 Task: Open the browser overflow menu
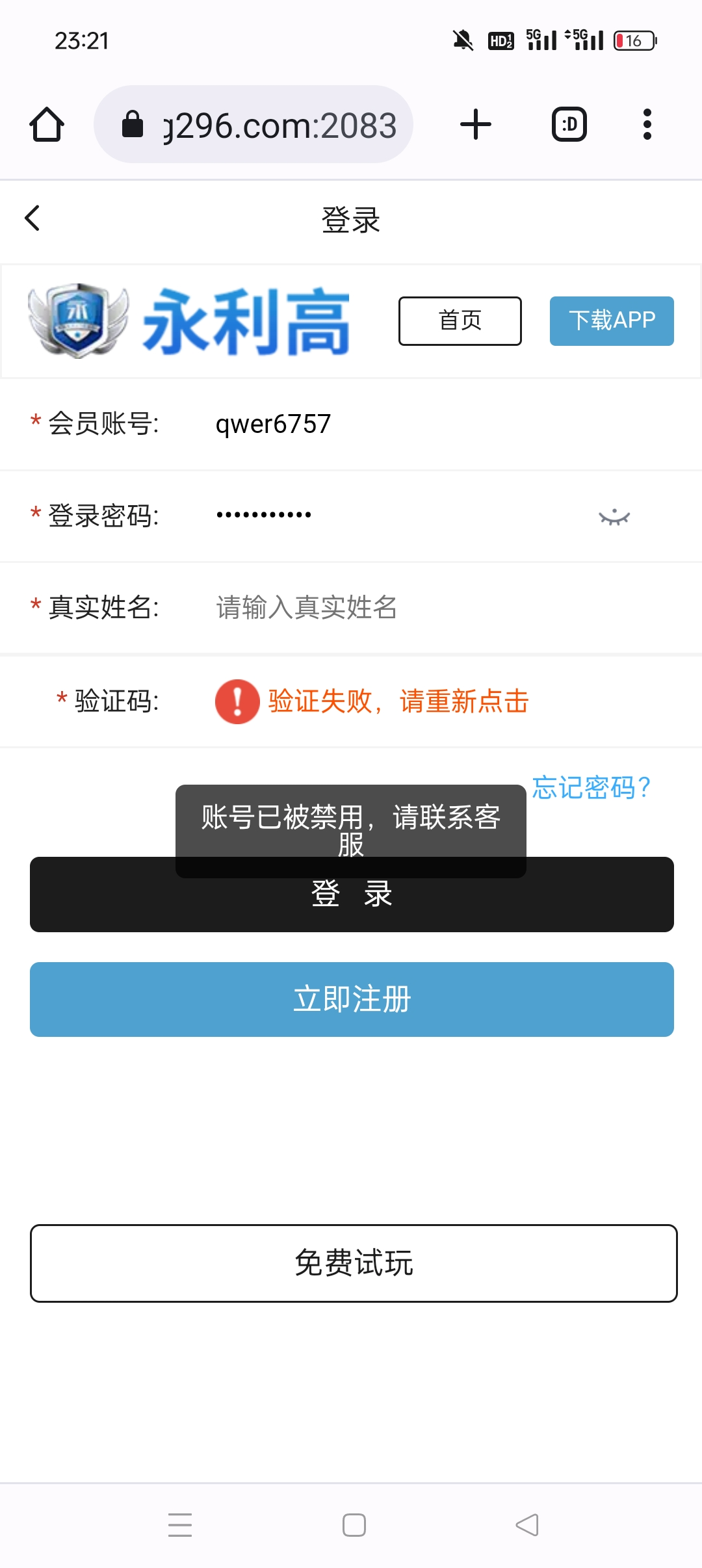647,124
